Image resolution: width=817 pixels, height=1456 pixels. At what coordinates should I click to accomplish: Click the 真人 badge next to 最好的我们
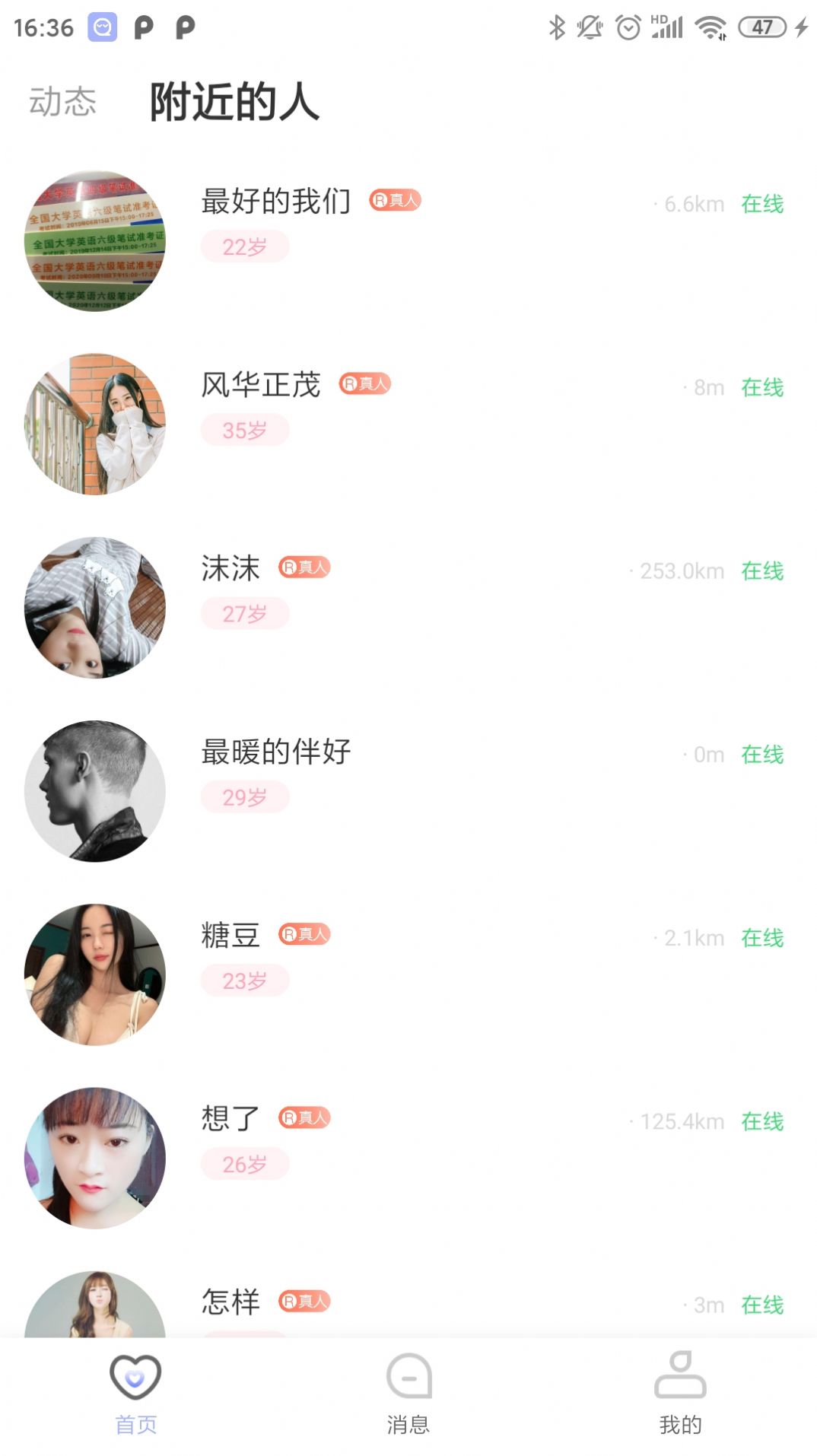[x=394, y=201]
